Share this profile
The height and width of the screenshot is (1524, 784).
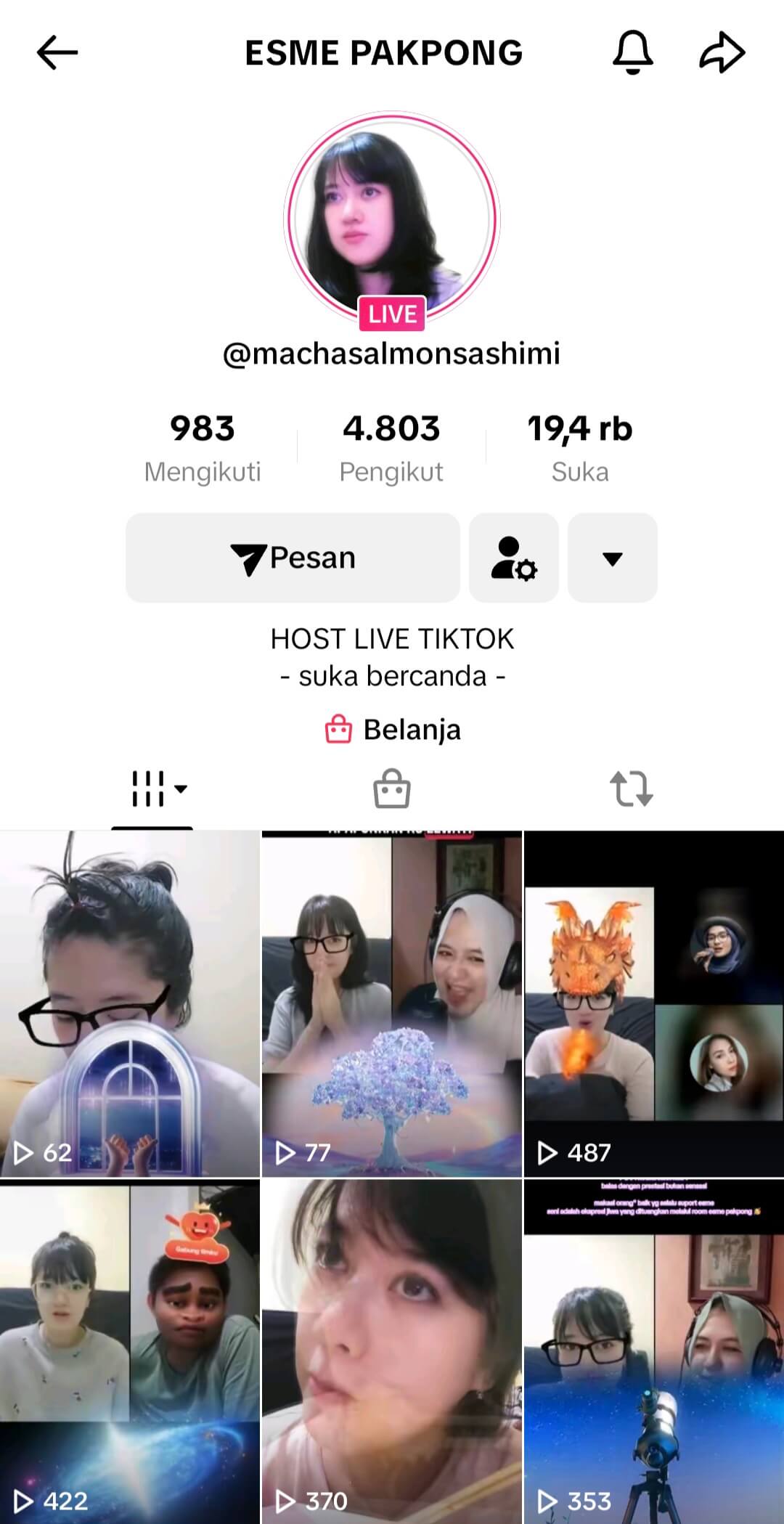722,52
